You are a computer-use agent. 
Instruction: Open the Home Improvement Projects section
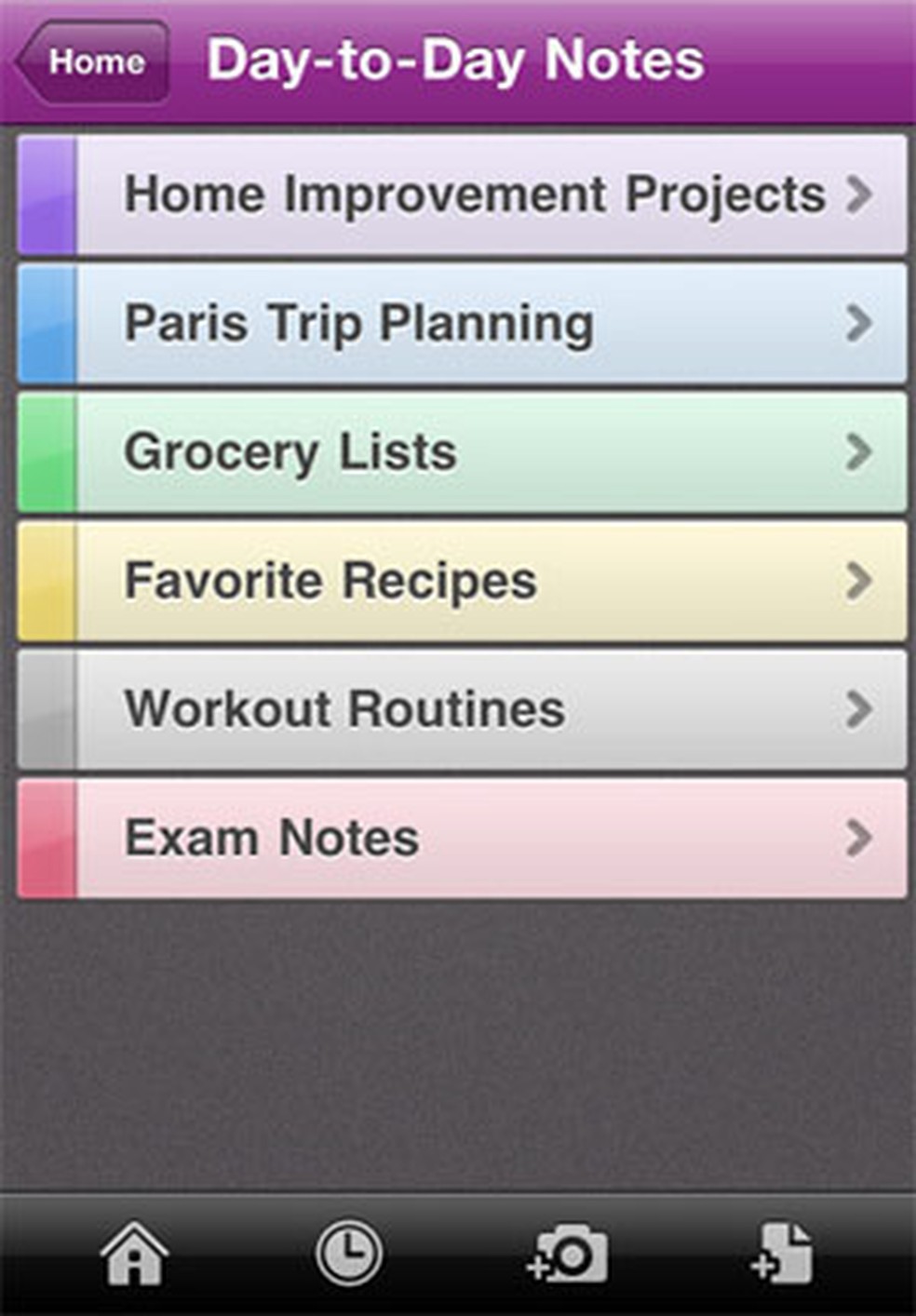(419, 193)
